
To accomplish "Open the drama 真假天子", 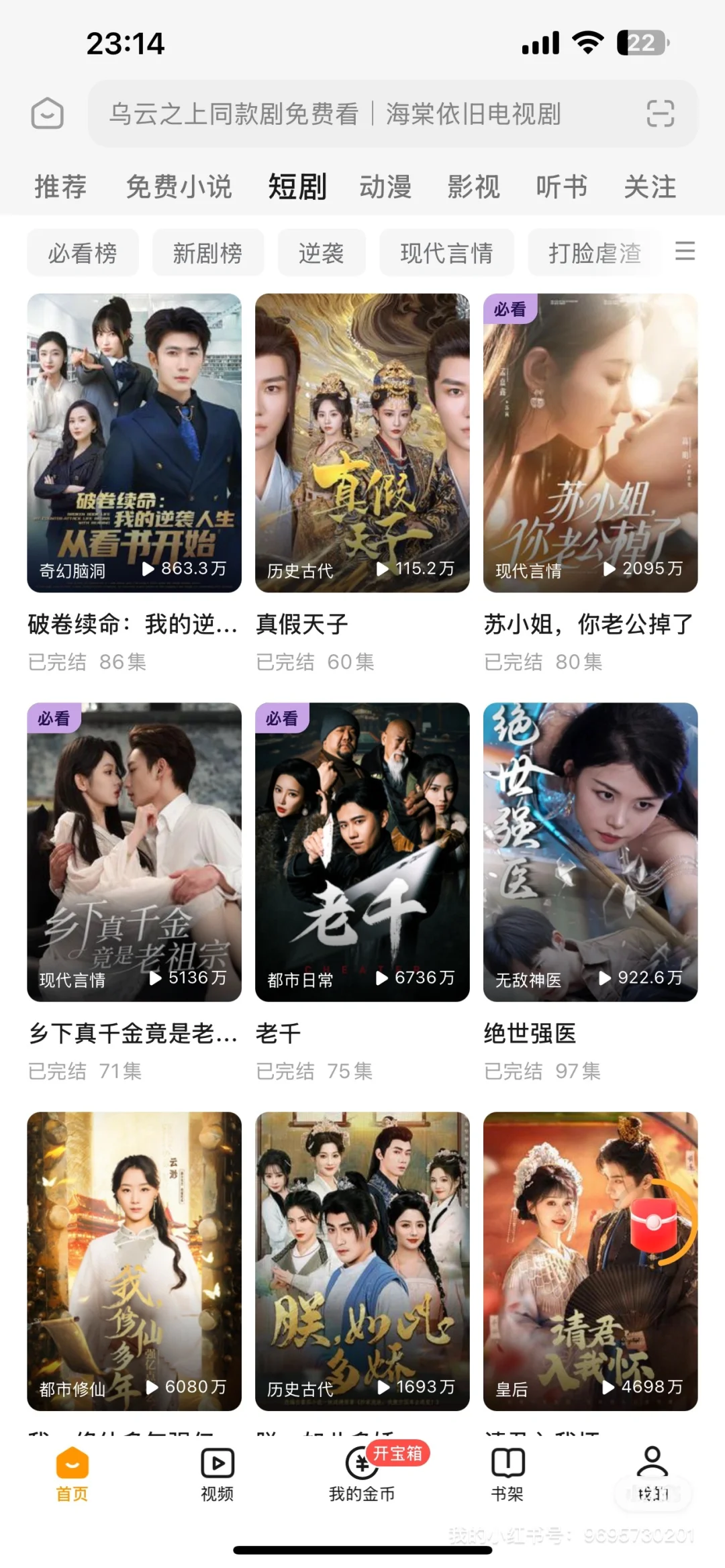I will (x=362, y=443).
